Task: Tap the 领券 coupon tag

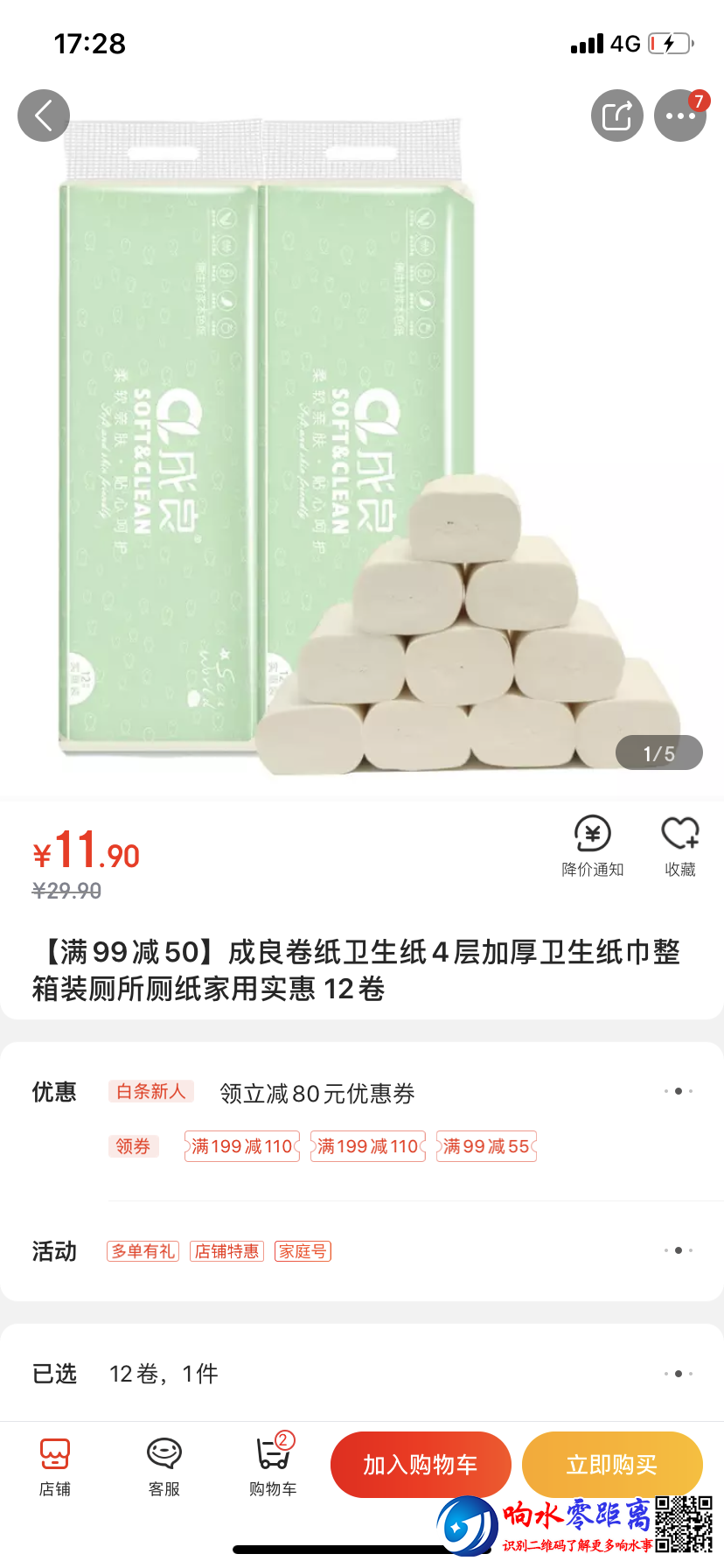Action: point(133,1146)
